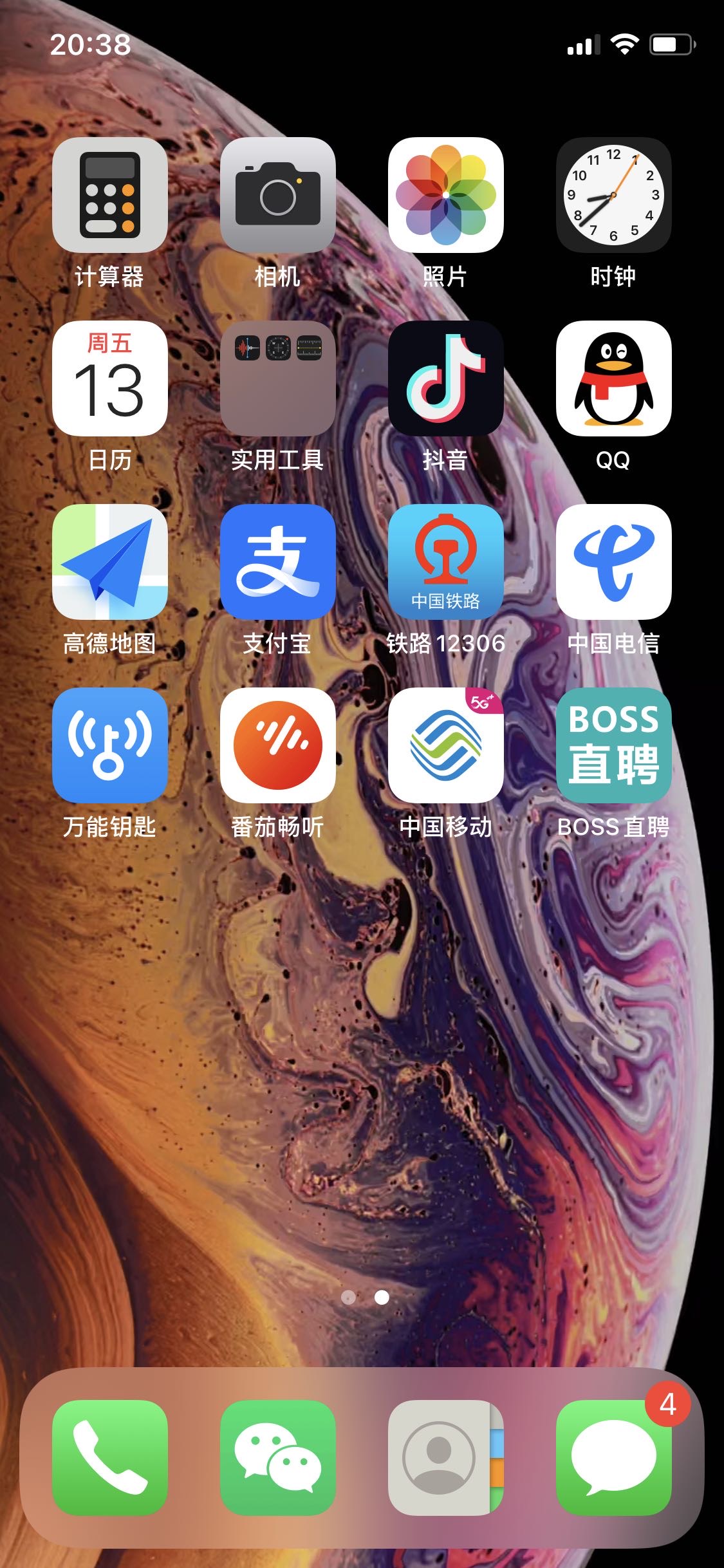
Task: Launch the 相机 camera app
Action: click(x=278, y=194)
